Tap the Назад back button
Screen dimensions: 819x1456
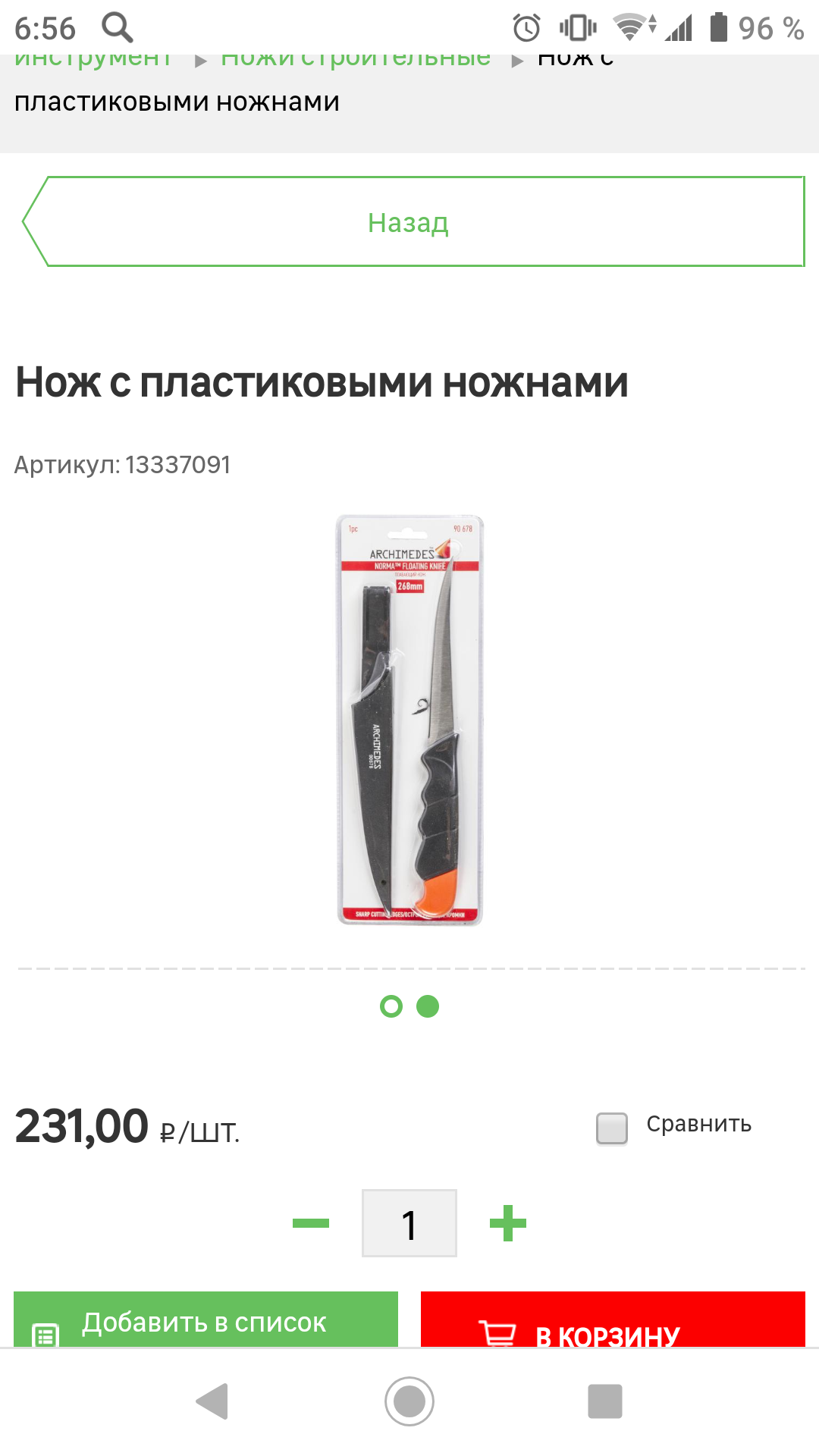point(409,222)
